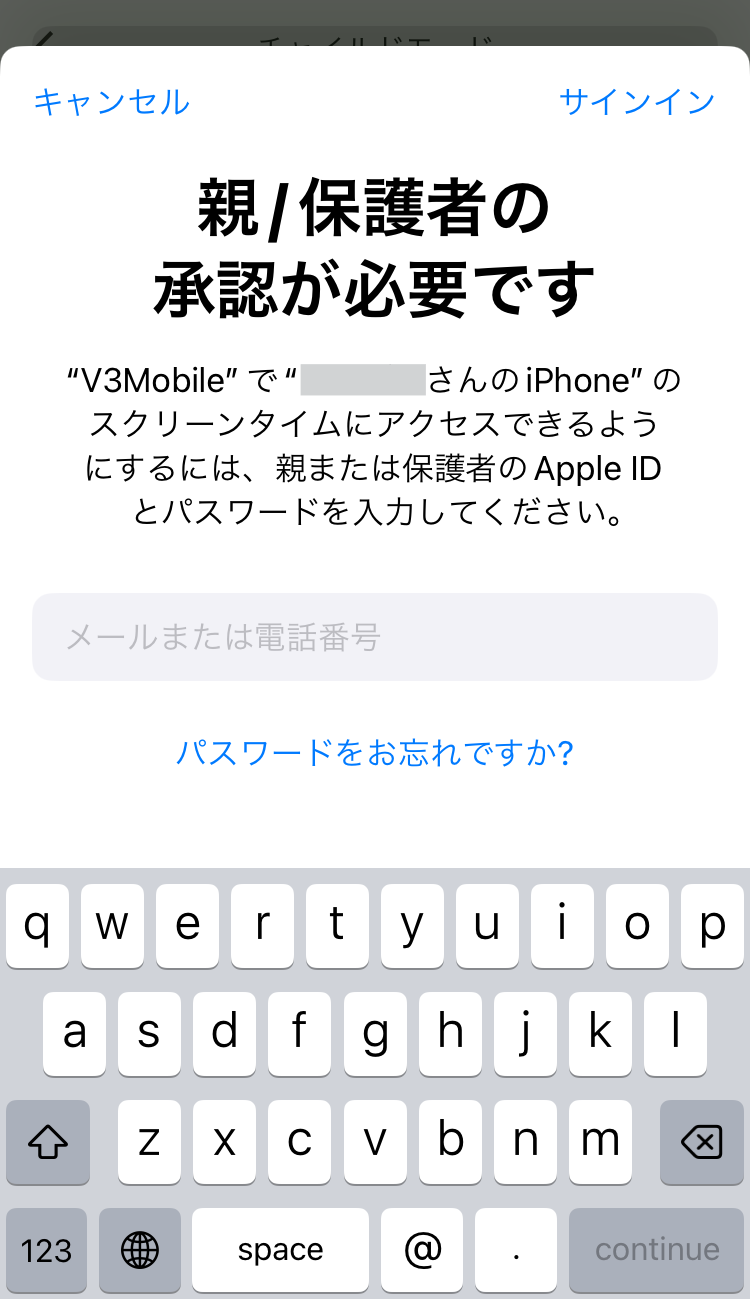Tap the shift key on the keyboard
Screen dimensions: 750x1299
click(48, 1141)
